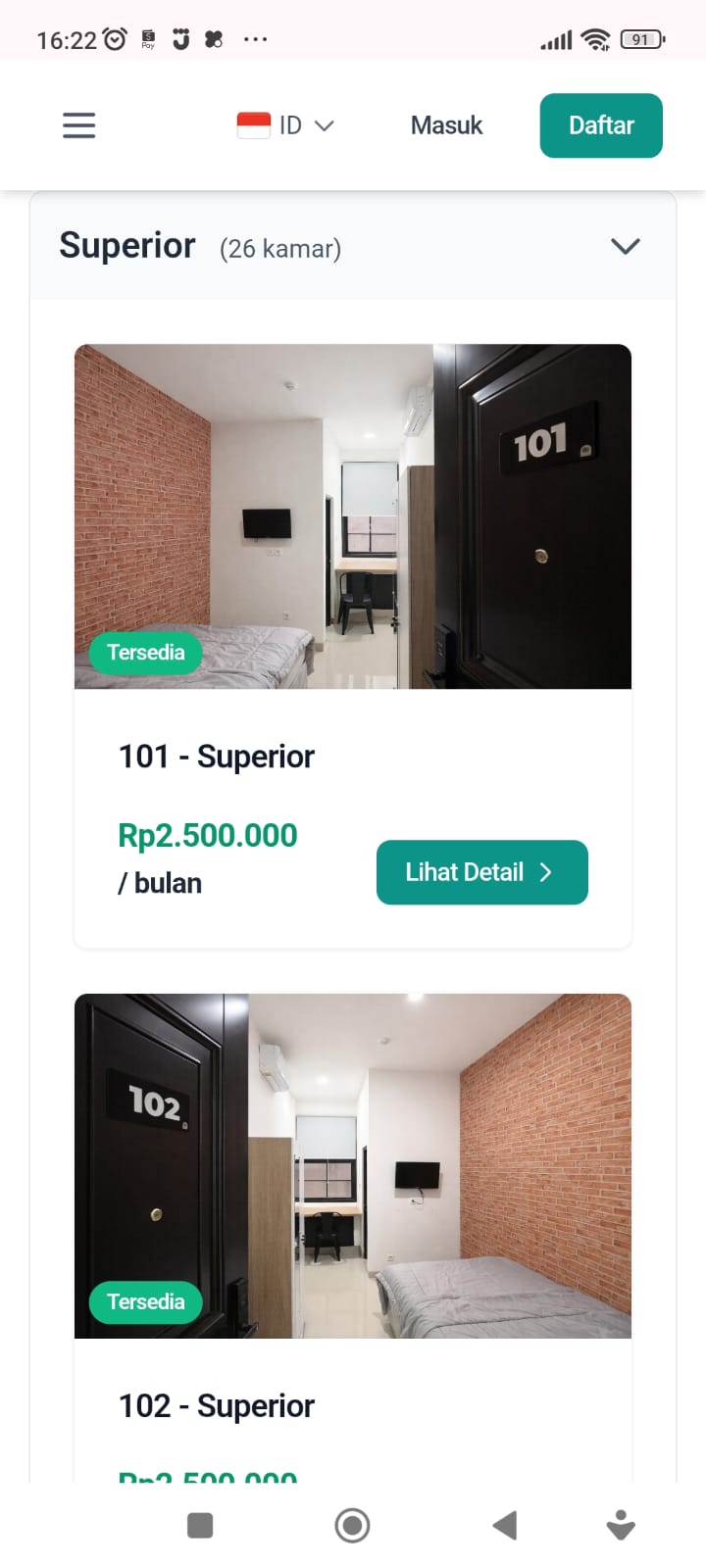This screenshot has width=706, height=1568.
Task: Tap the Tersedia badge on room 101
Action: pyautogui.click(x=144, y=653)
